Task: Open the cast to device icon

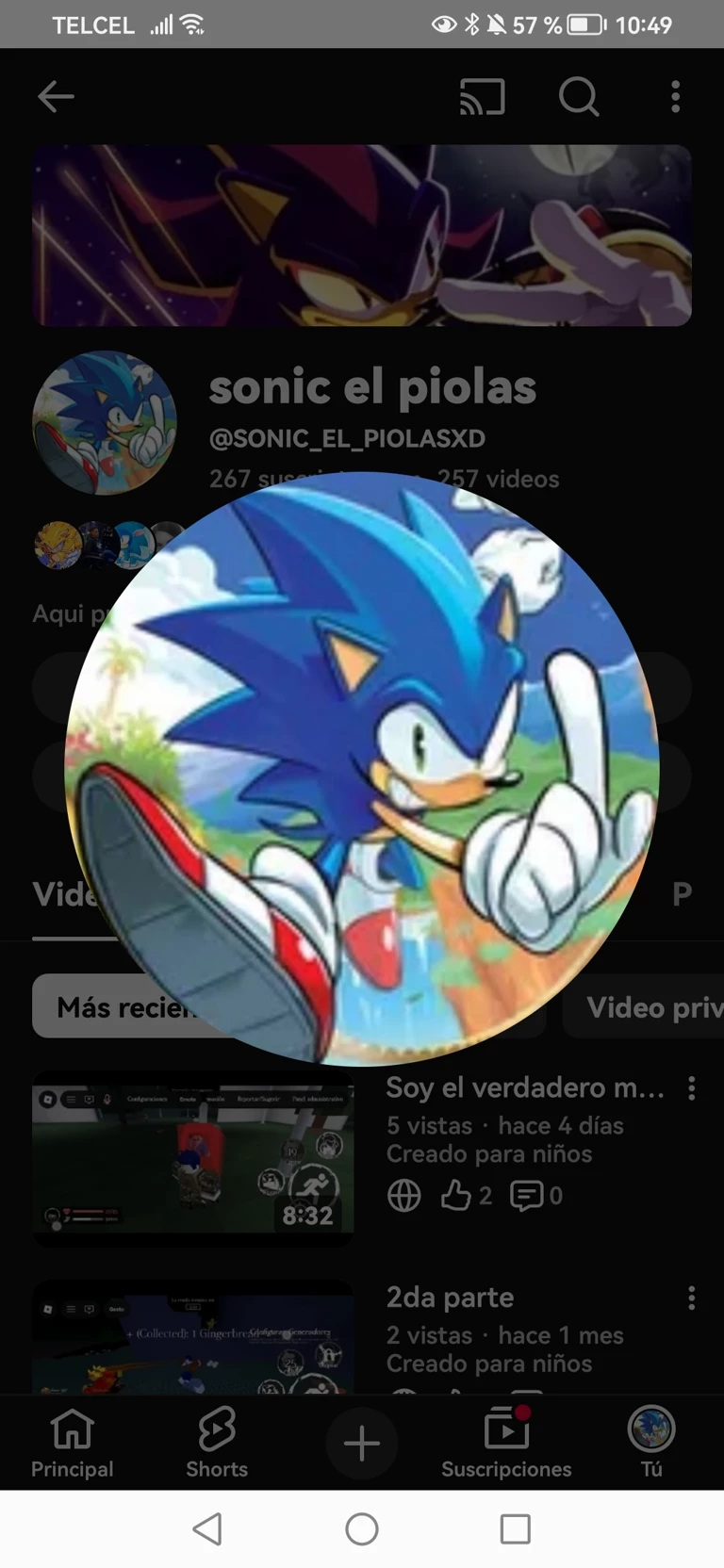Action: click(482, 96)
